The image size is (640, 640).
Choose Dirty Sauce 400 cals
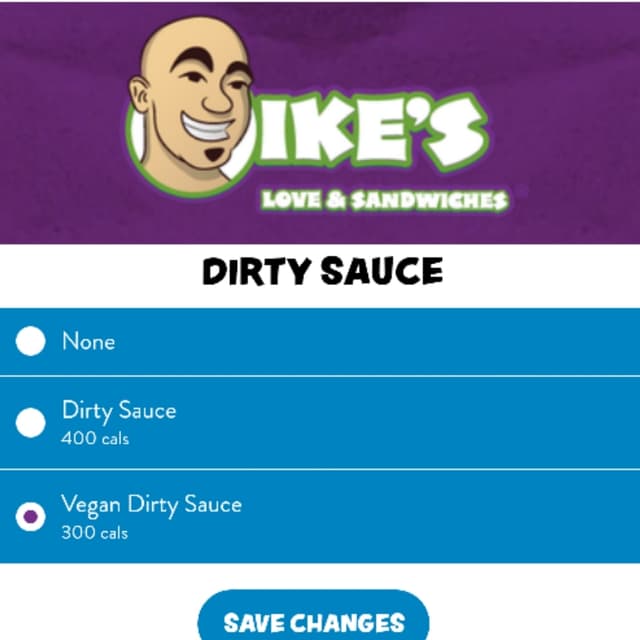tap(31, 423)
